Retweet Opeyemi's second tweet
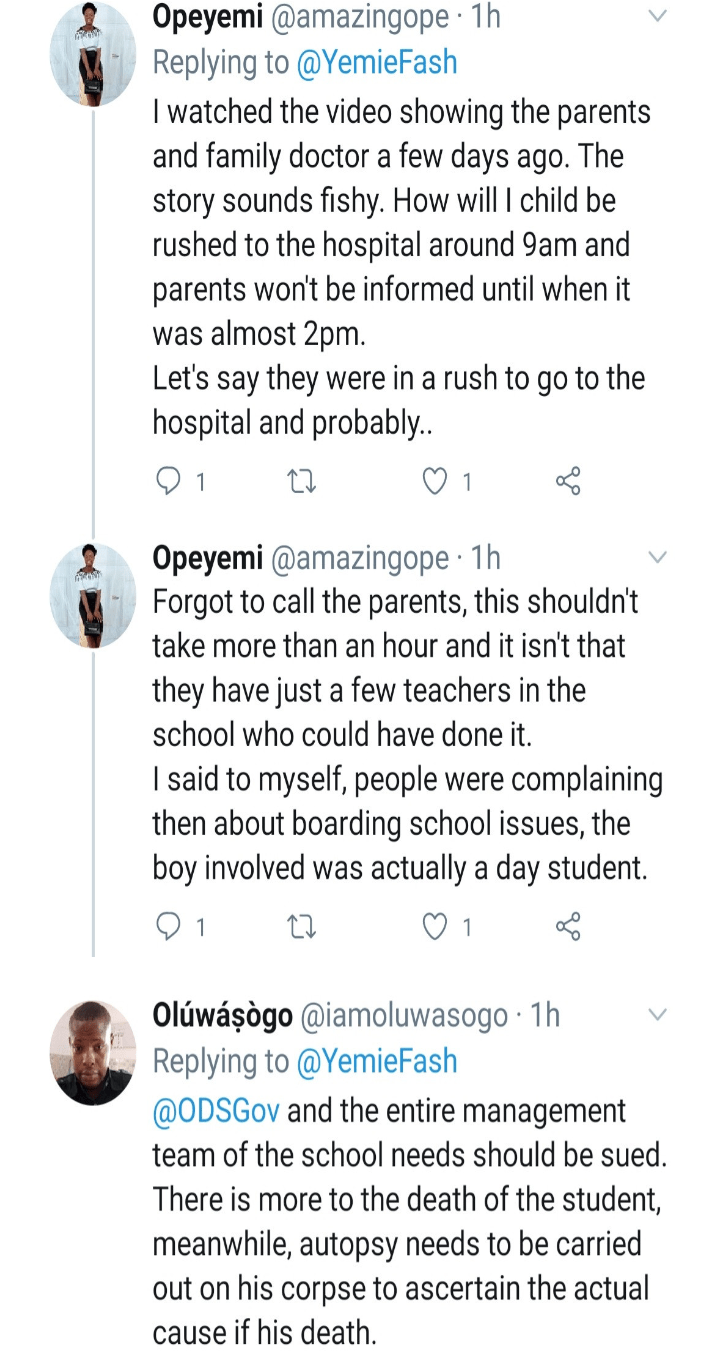The height and width of the screenshot is (1353, 720). (301, 927)
